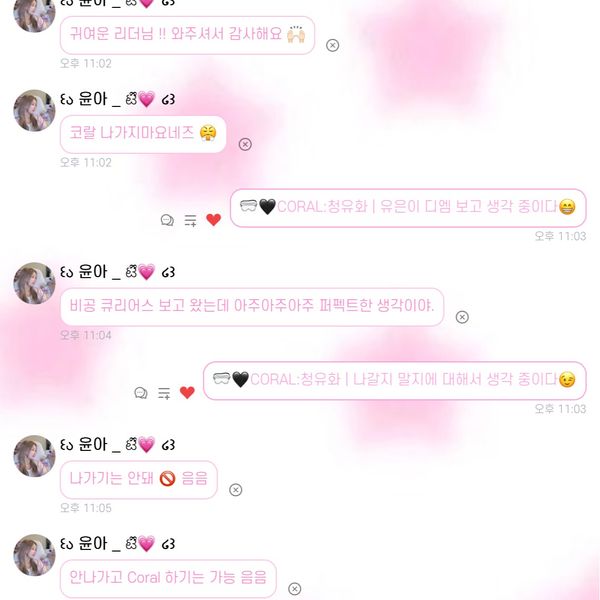Tap the circled X beside the 비공 큐리어스 message
Screen dimensions: 600x600
pos(462,317)
